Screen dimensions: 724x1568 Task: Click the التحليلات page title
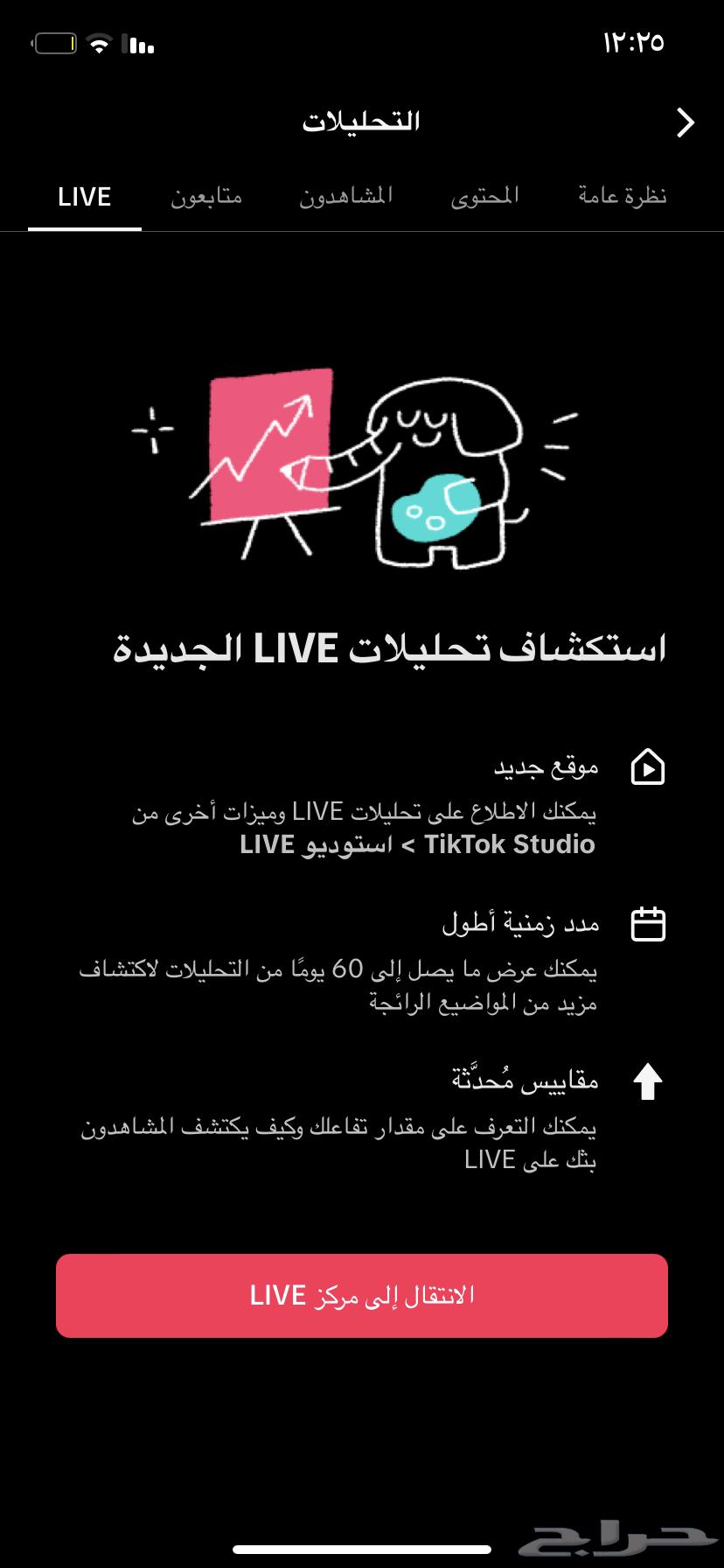tap(362, 121)
